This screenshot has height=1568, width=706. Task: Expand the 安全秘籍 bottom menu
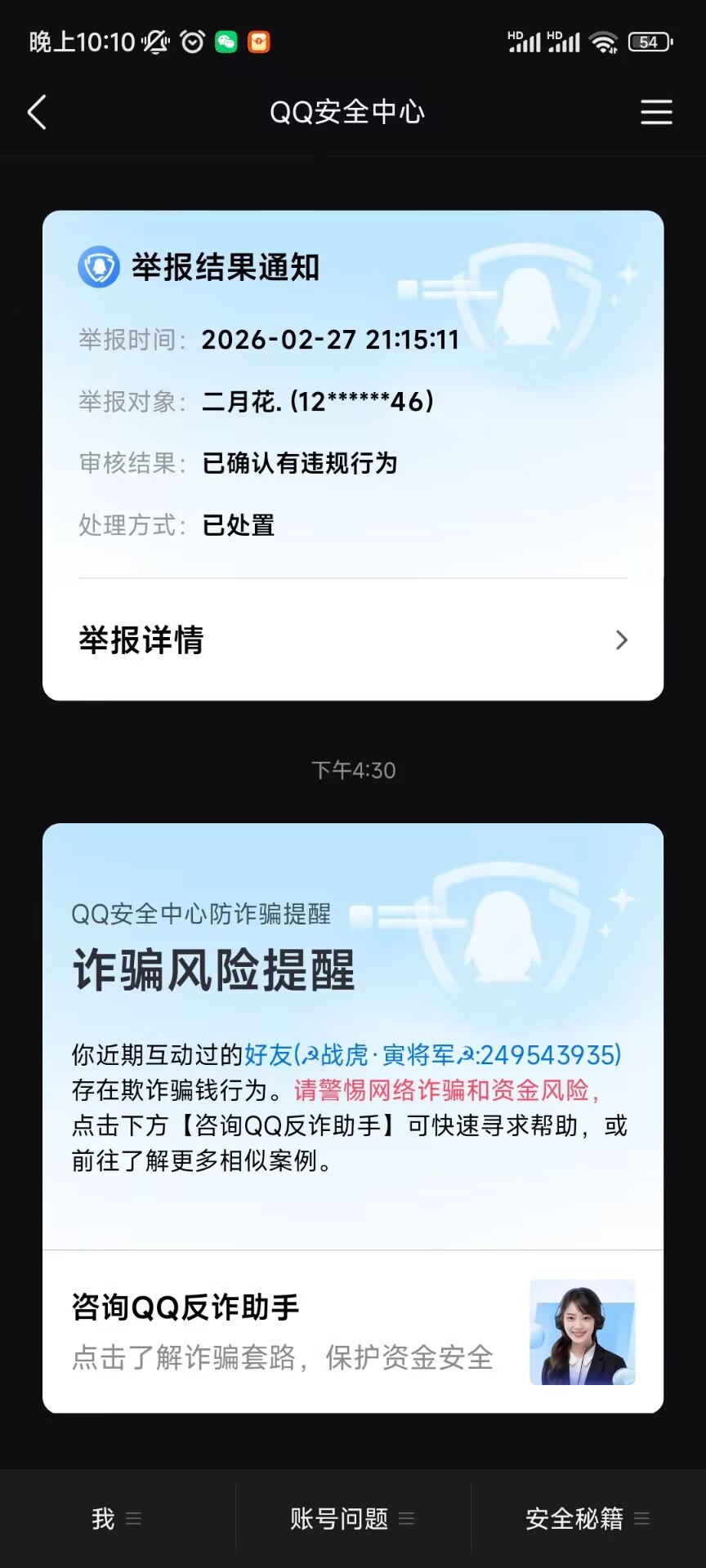tap(588, 1518)
